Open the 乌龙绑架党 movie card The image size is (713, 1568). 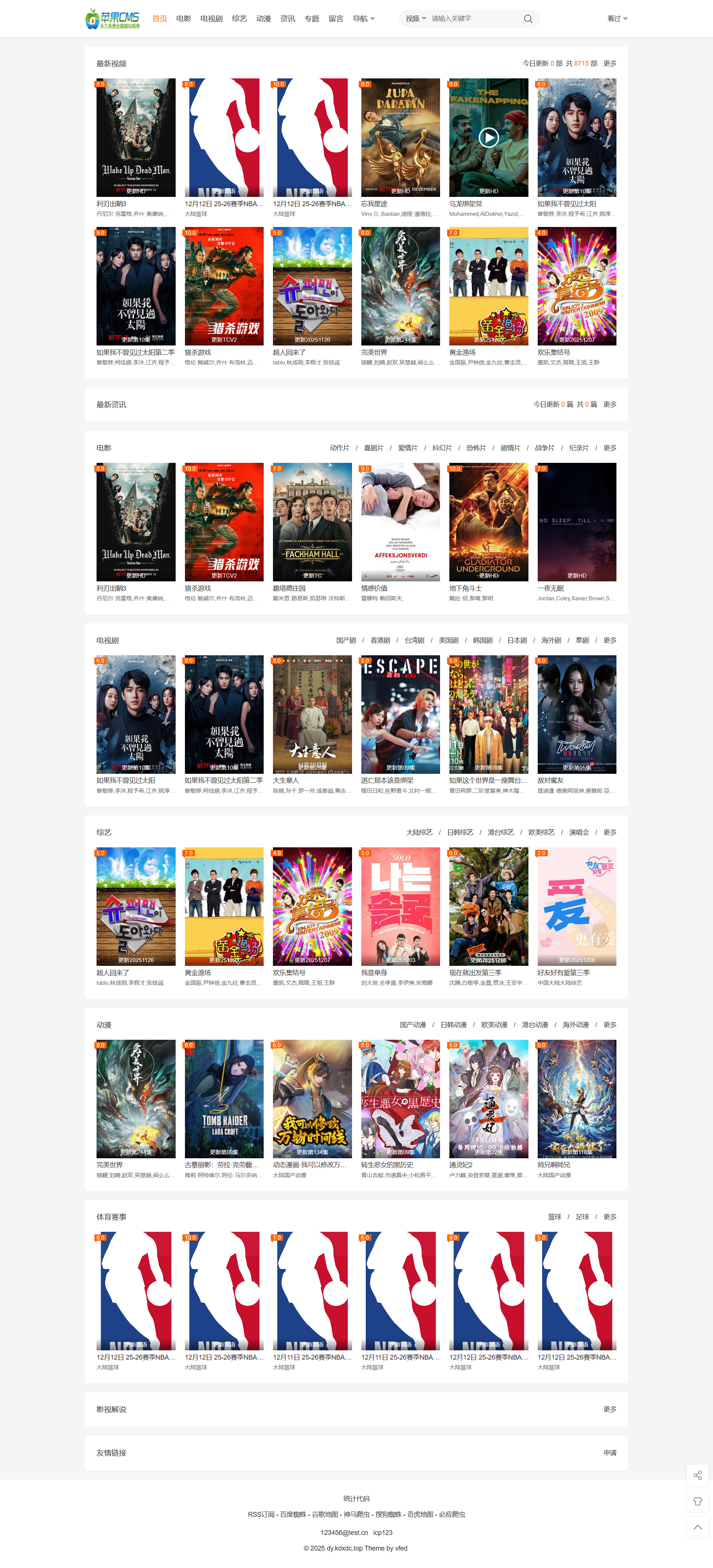[488, 137]
